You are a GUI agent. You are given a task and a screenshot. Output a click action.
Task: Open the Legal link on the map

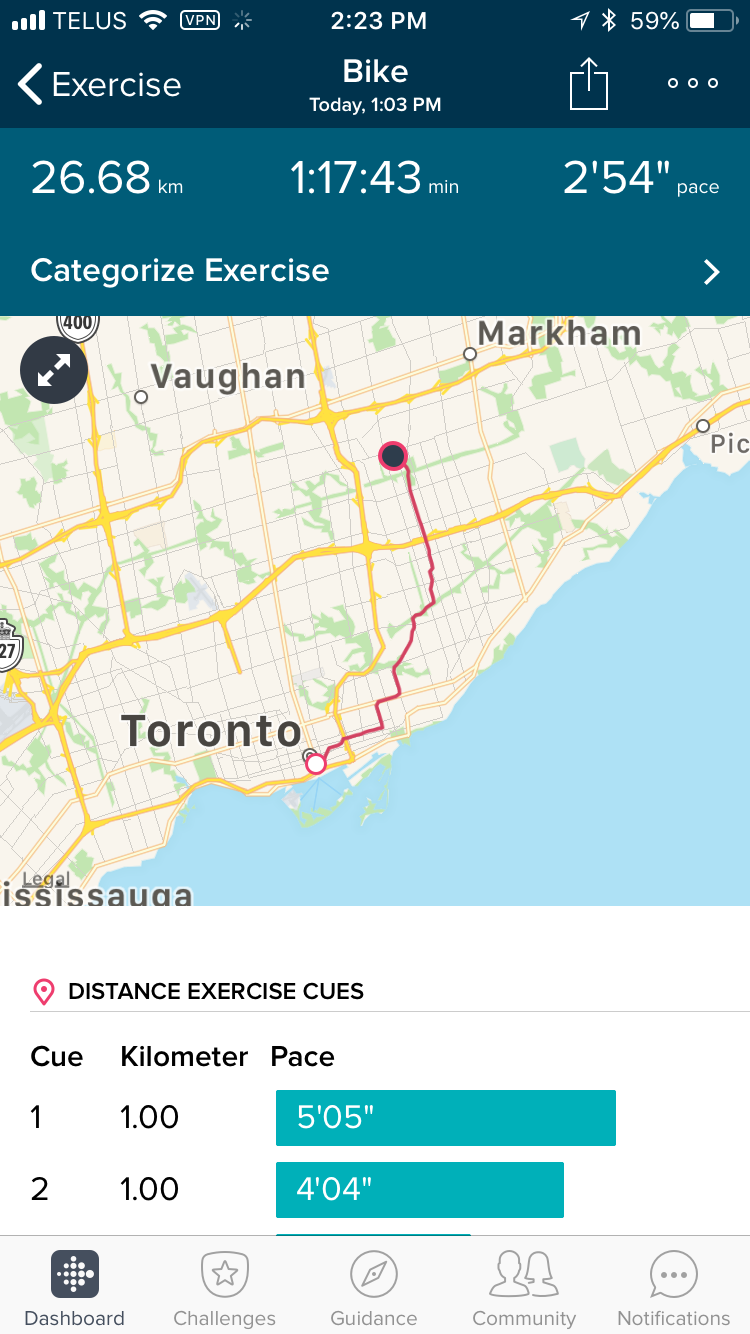coord(48,879)
